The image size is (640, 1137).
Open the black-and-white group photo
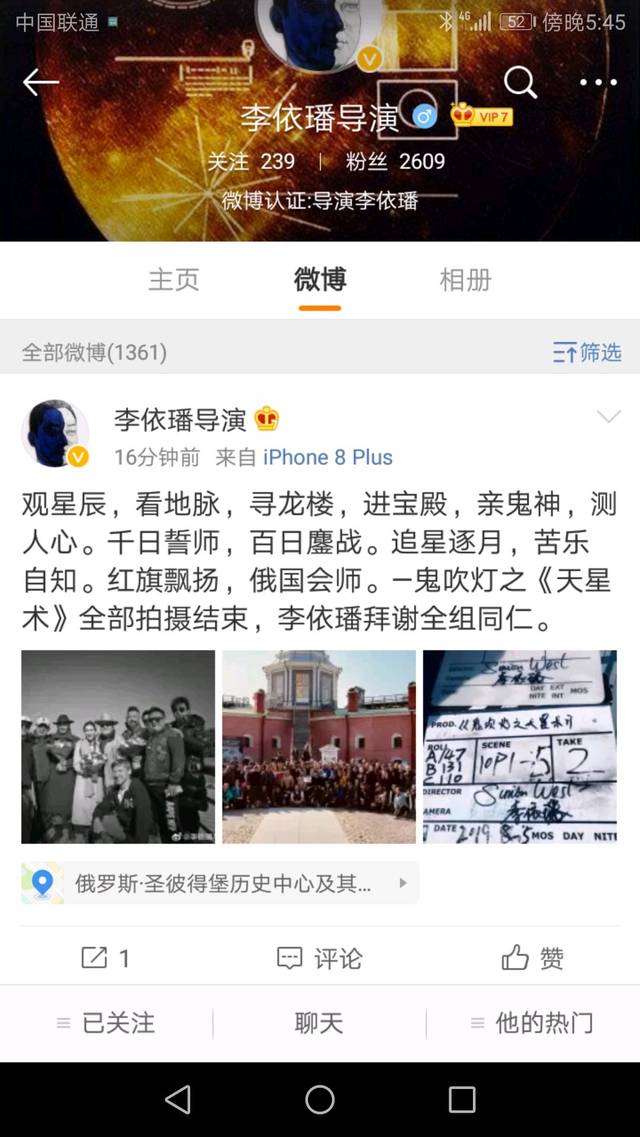pyautogui.click(x=118, y=747)
